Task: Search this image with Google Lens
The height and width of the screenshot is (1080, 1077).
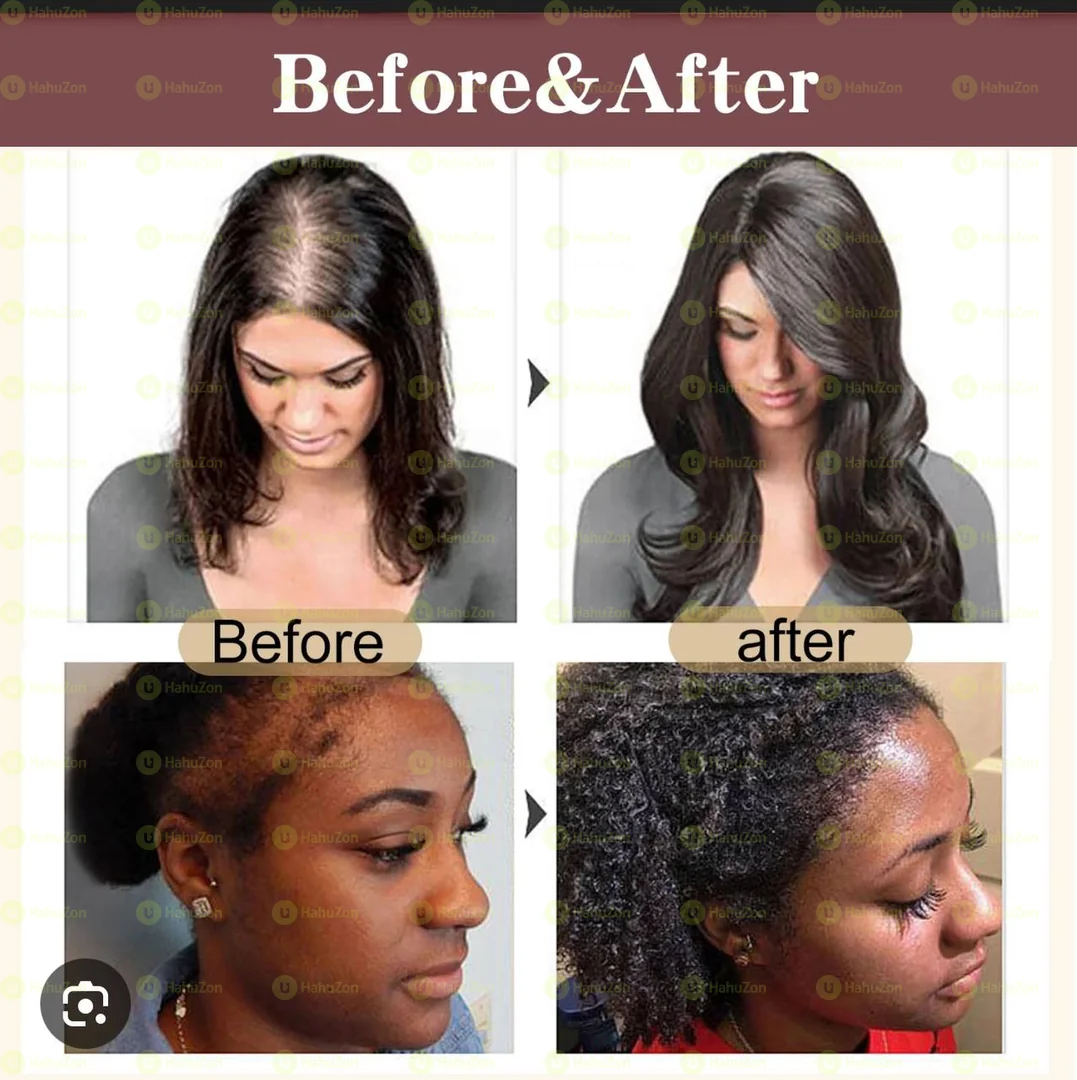Action: tap(85, 1004)
